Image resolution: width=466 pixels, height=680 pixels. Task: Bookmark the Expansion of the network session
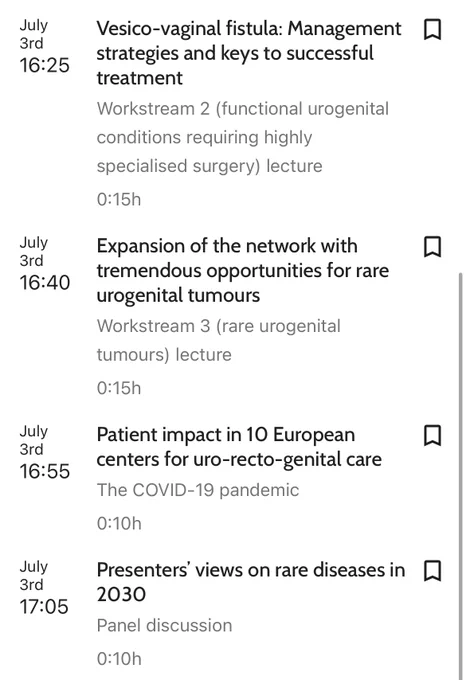point(432,247)
